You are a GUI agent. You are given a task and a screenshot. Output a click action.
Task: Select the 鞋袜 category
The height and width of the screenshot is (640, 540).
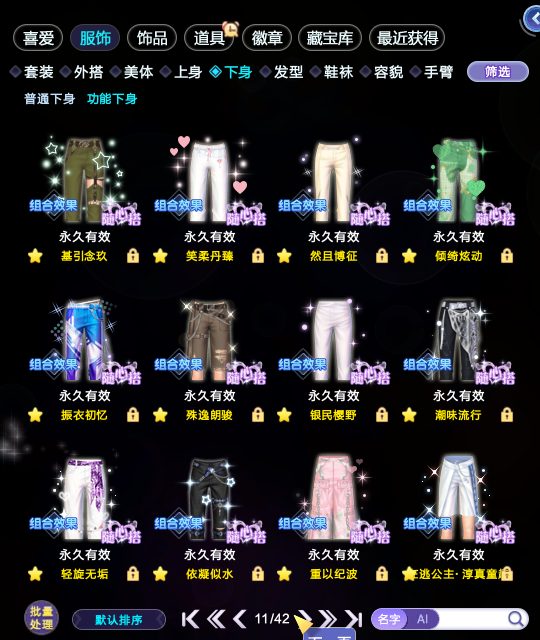332,72
